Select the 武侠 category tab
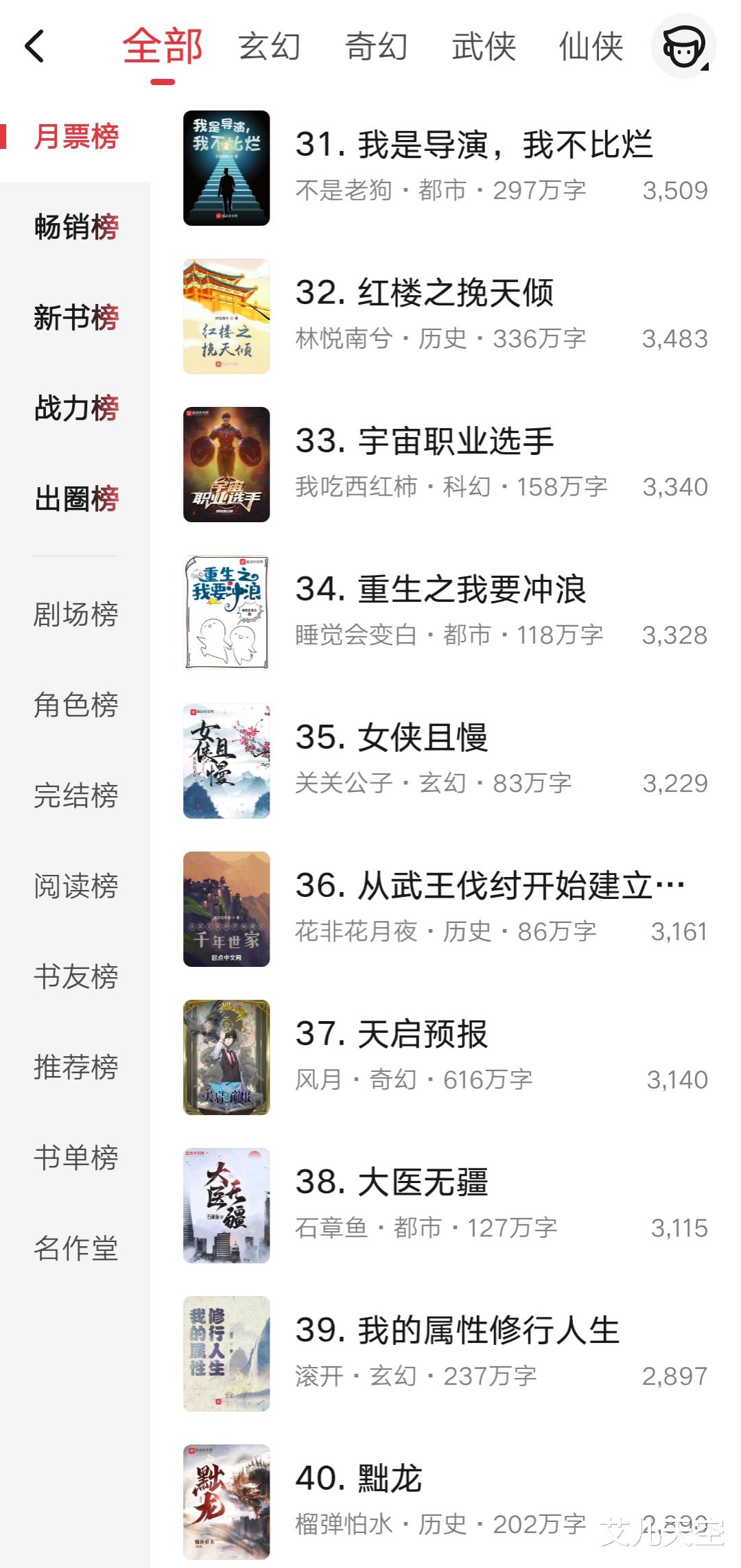This screenshot has width=741, height=1568. click(483, 47)
